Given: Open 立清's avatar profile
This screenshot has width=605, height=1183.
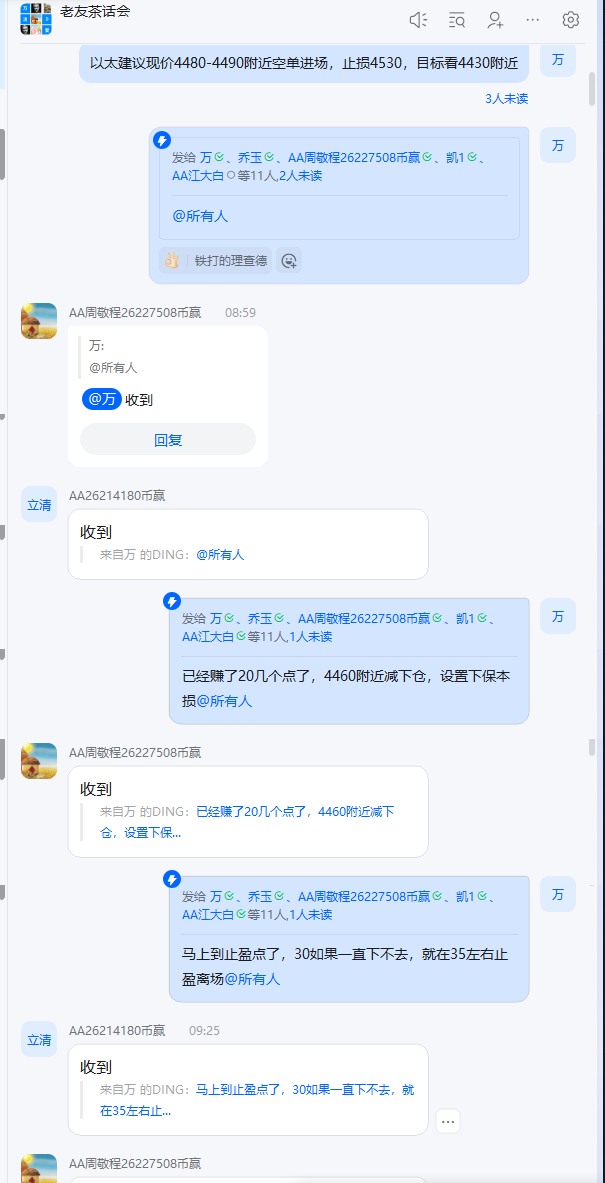Looking at the screenshot, I should [x=39, y=504].
